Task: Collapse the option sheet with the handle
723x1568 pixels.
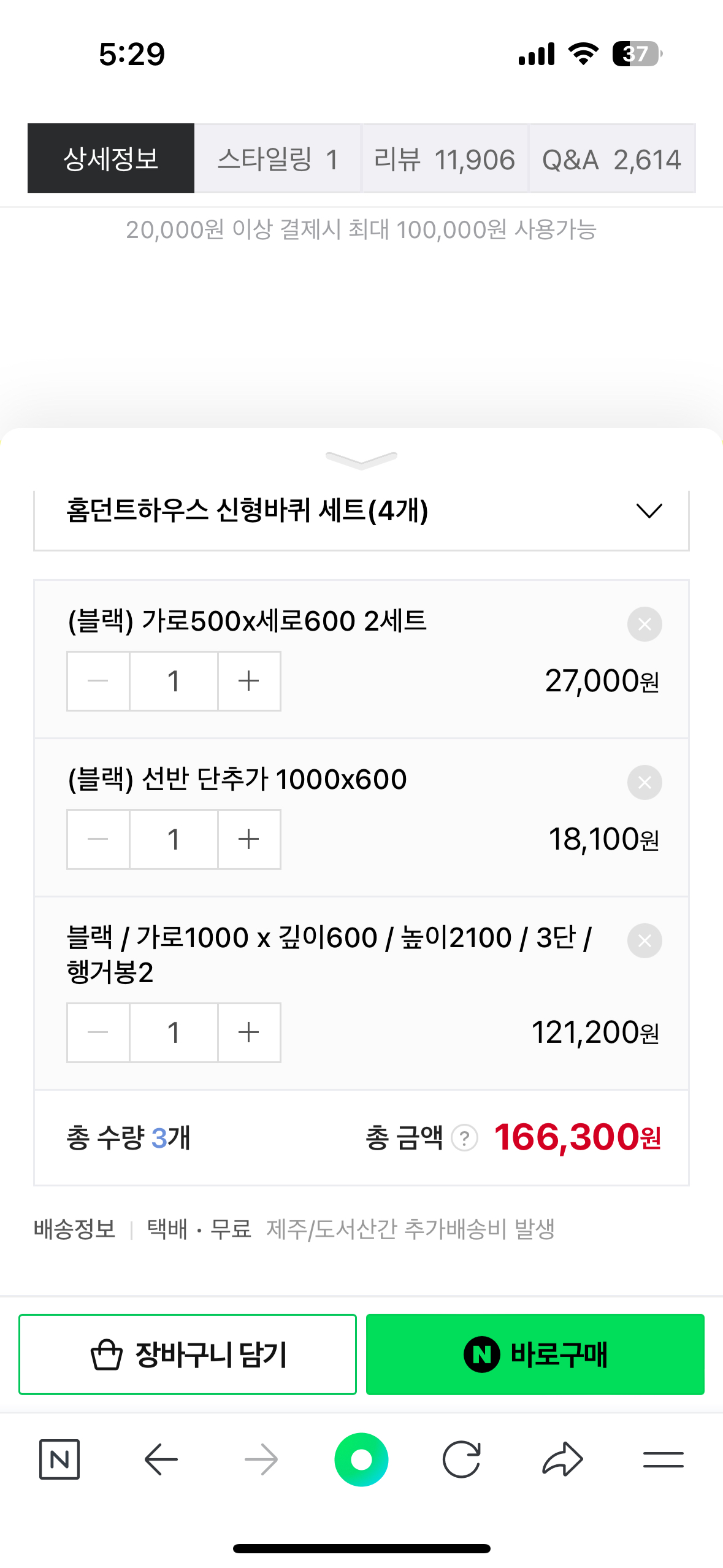Action: click(x=361, y=460)
